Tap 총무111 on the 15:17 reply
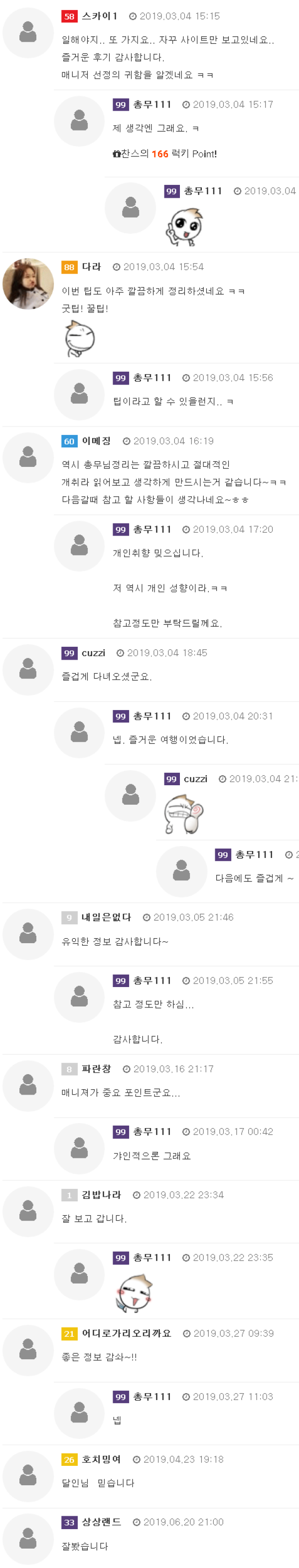299x1568 pixels. pos(152,104)
